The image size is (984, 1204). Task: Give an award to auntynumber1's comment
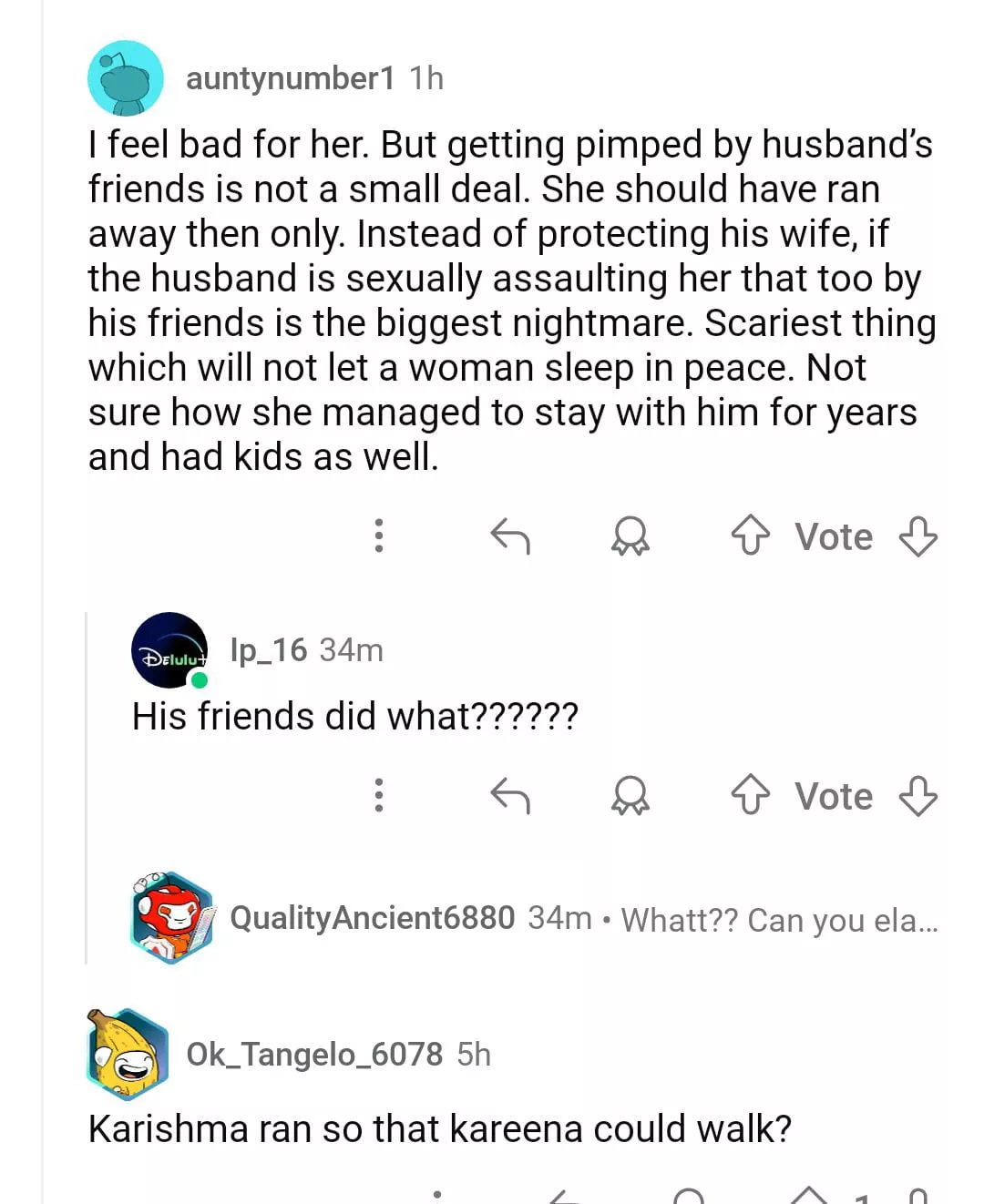(630, 536)
